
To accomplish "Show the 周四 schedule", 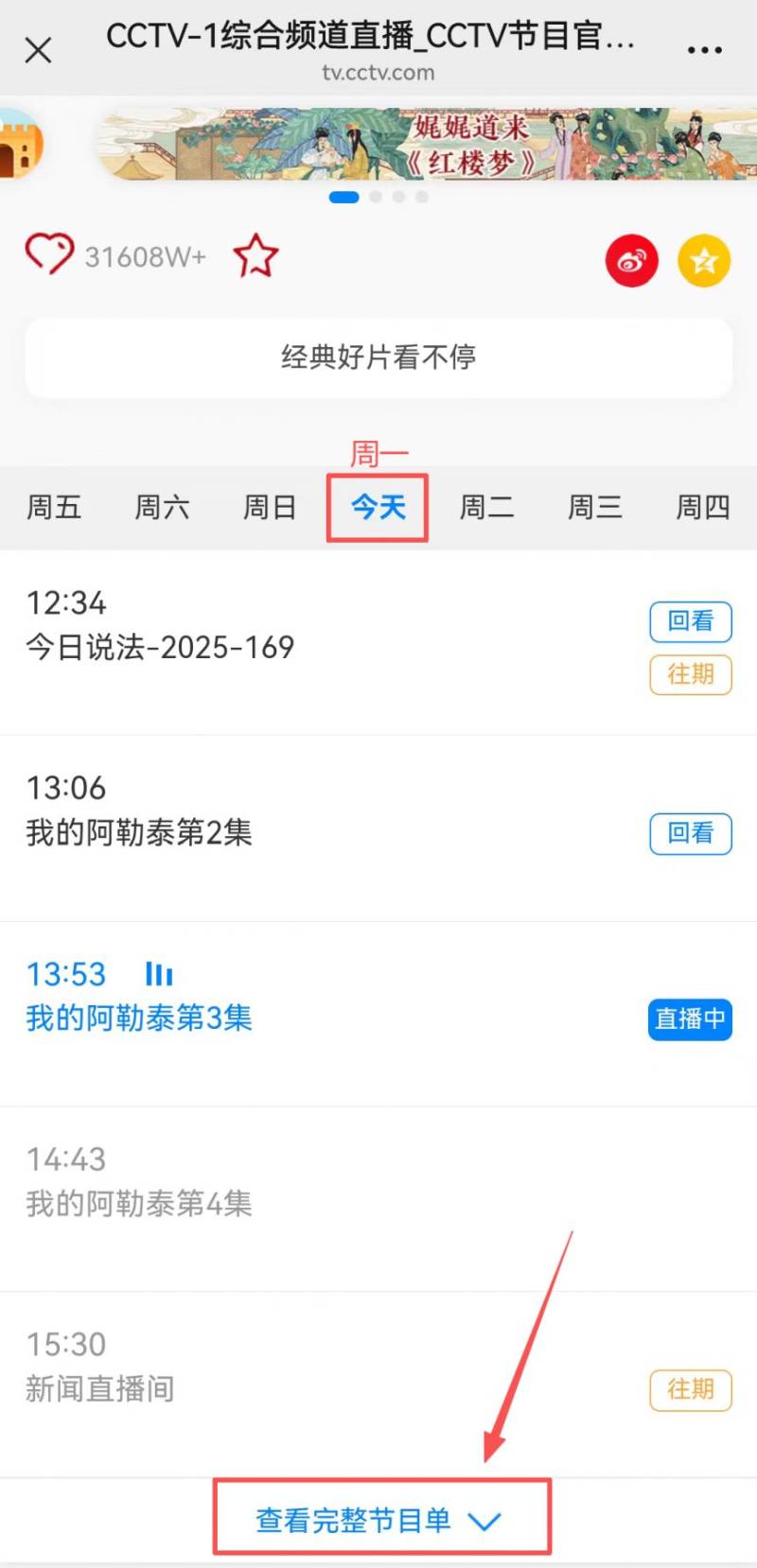I will pyautogui.click(x=702, y=508).
